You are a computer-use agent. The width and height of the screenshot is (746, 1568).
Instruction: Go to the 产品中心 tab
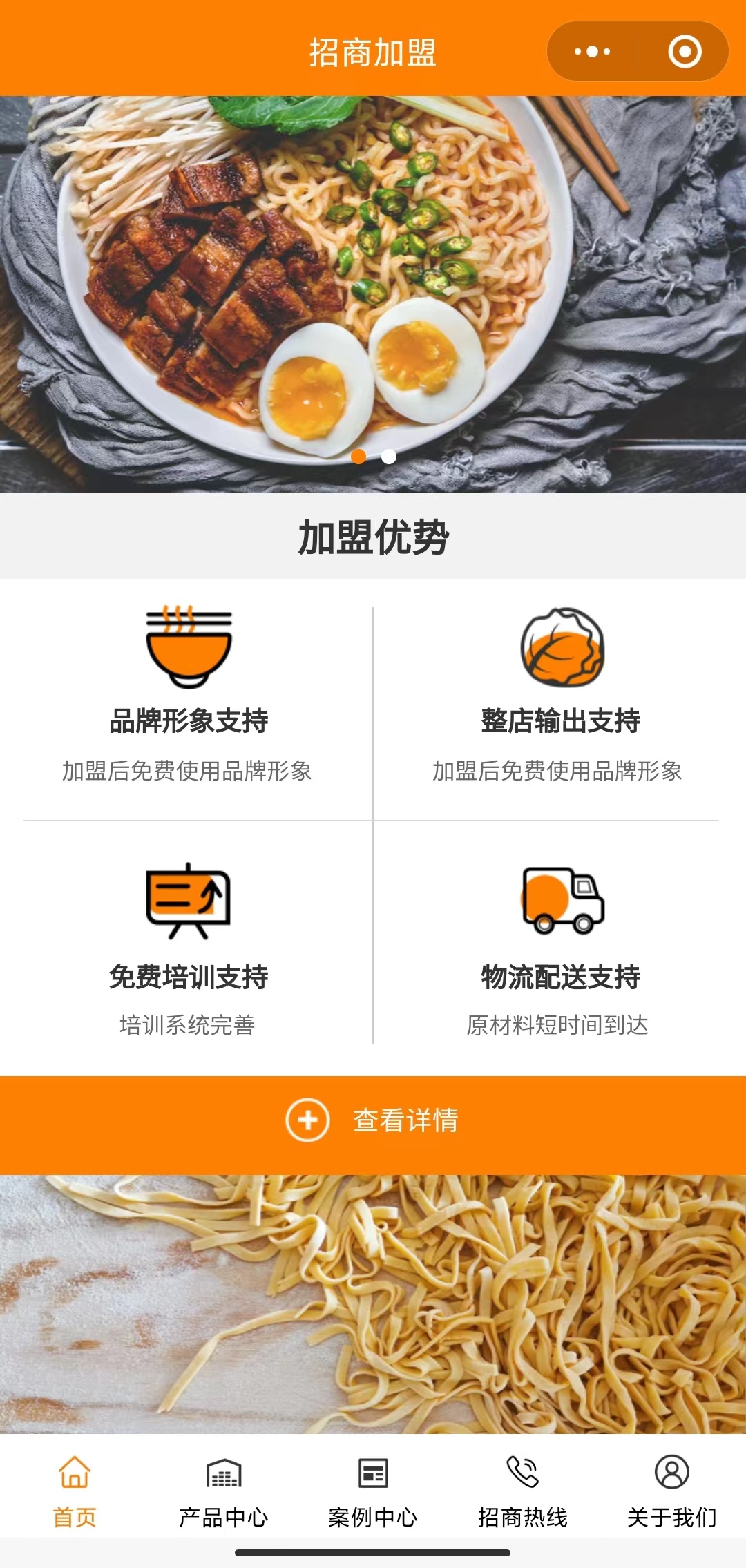(224, 1491)
